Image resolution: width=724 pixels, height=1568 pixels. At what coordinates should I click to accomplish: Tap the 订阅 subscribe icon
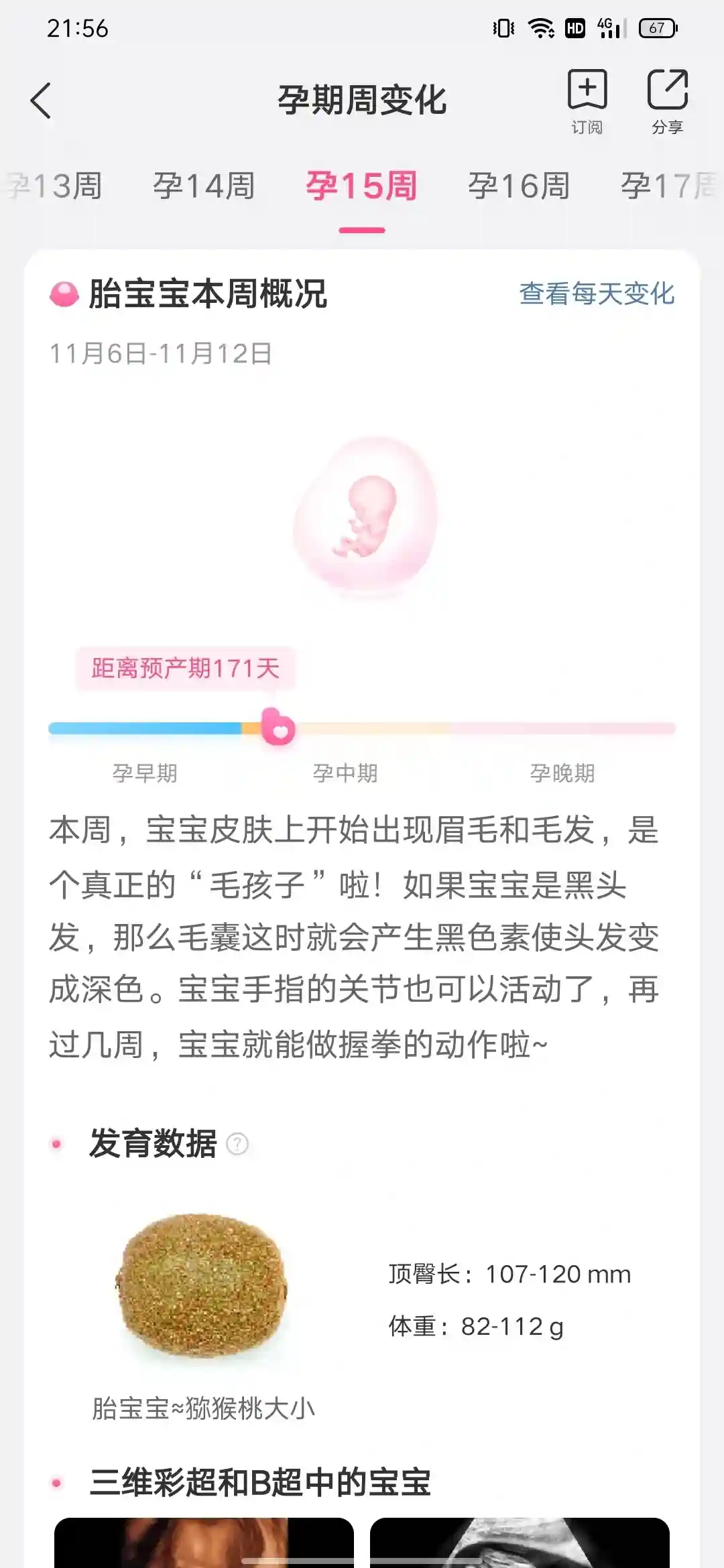[587, 101]
